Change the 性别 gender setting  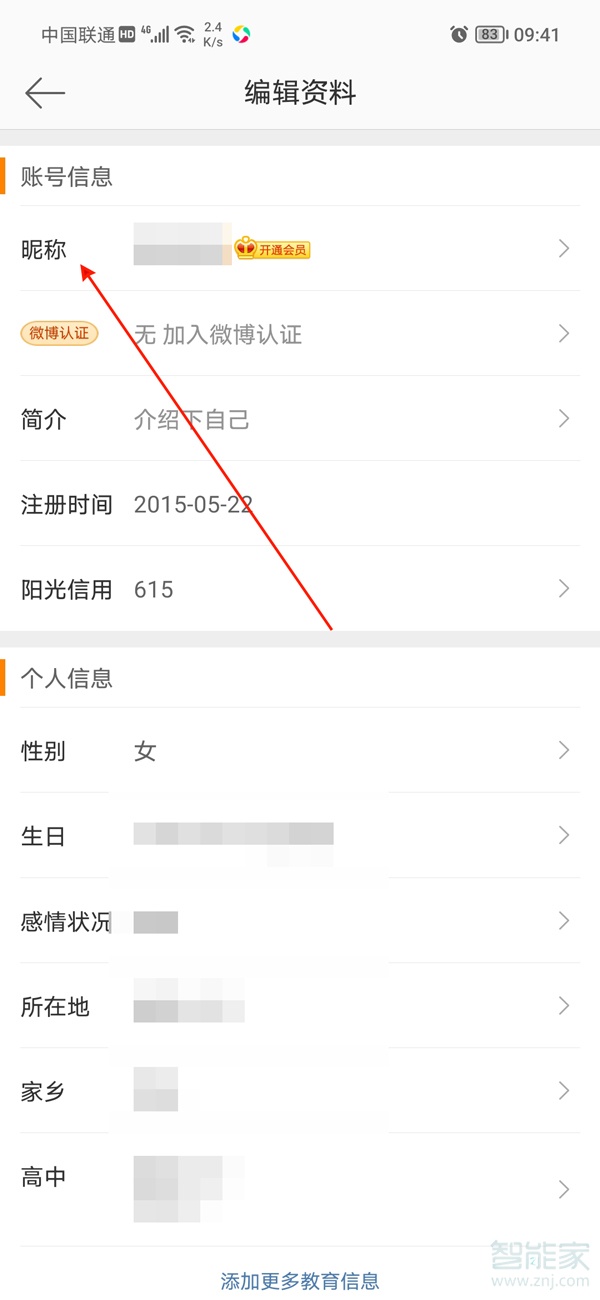click(x=300, y=751)
